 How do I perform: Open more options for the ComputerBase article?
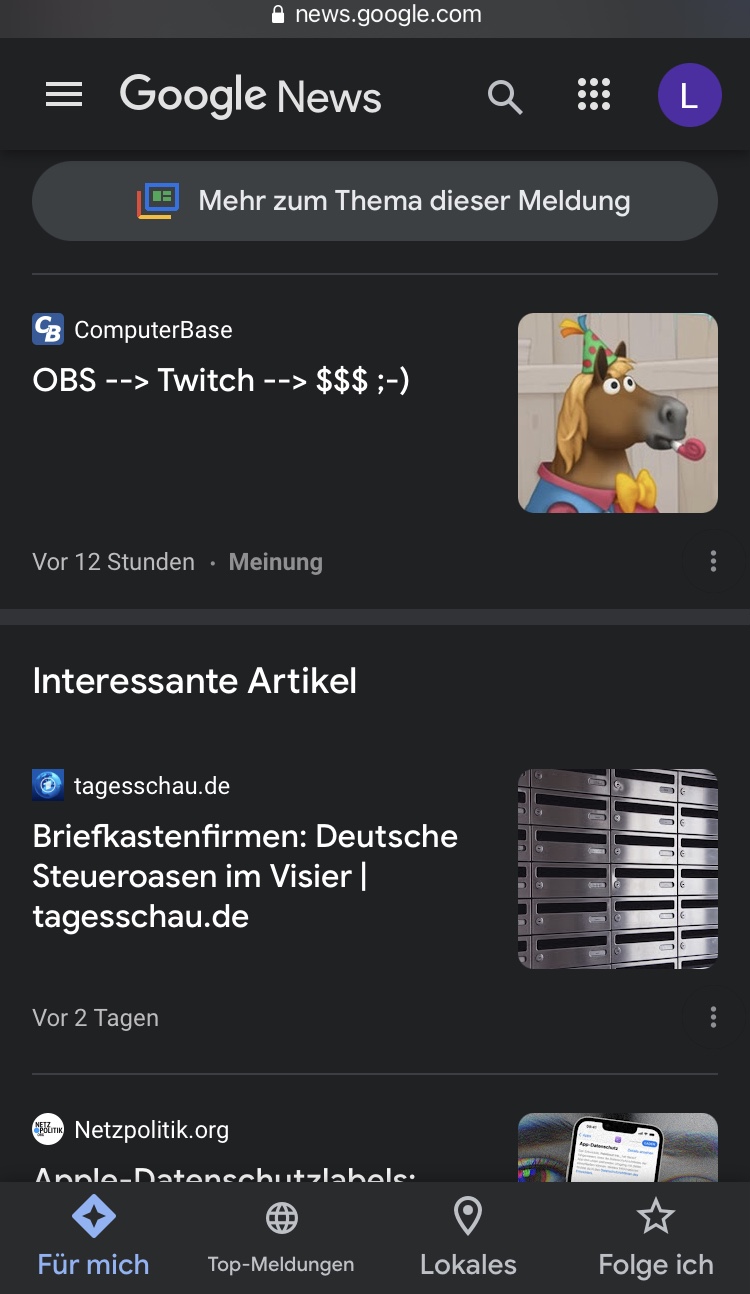[713, 561]
